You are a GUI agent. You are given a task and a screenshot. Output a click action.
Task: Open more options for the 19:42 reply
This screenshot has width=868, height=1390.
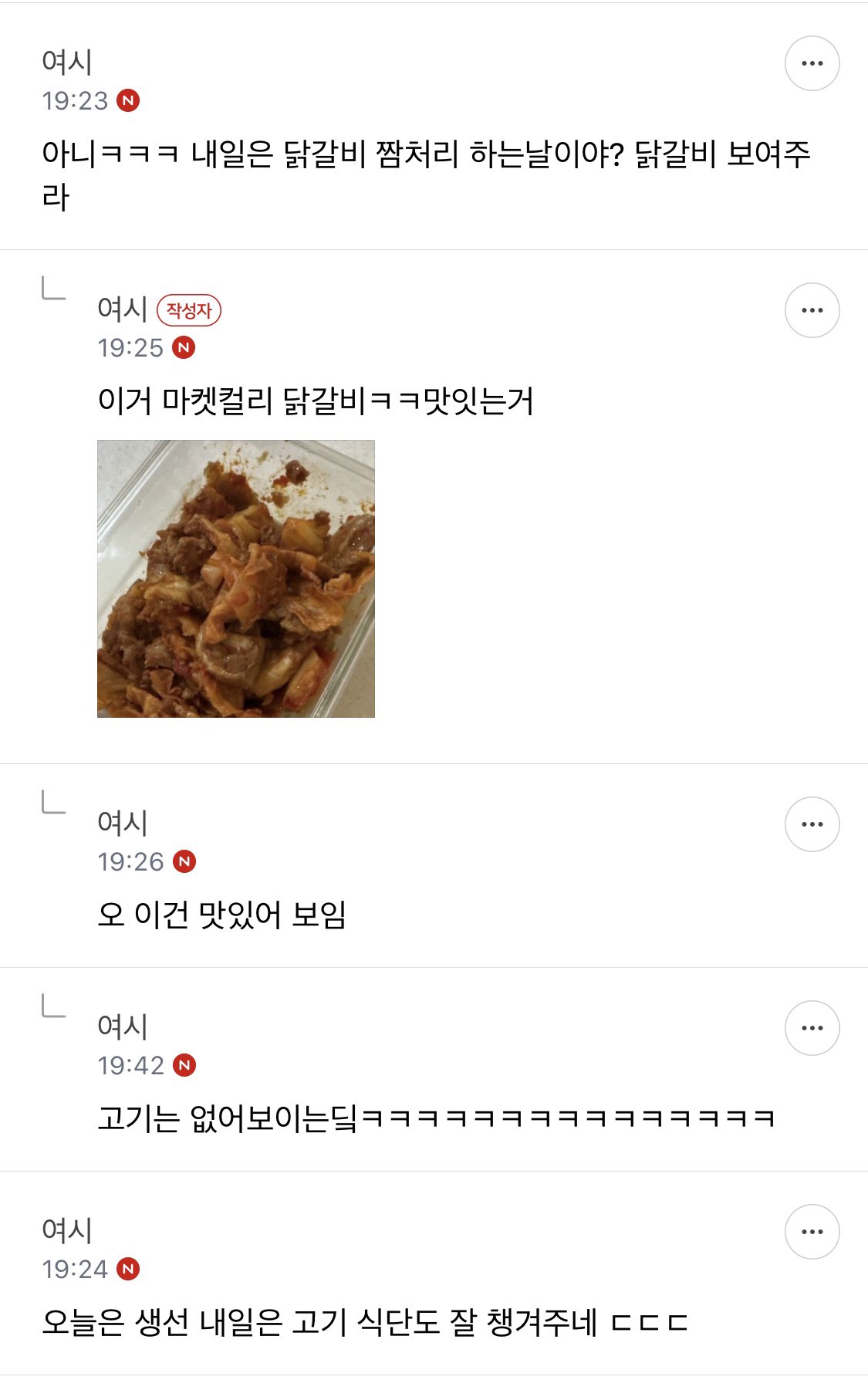click(812, 1028)
